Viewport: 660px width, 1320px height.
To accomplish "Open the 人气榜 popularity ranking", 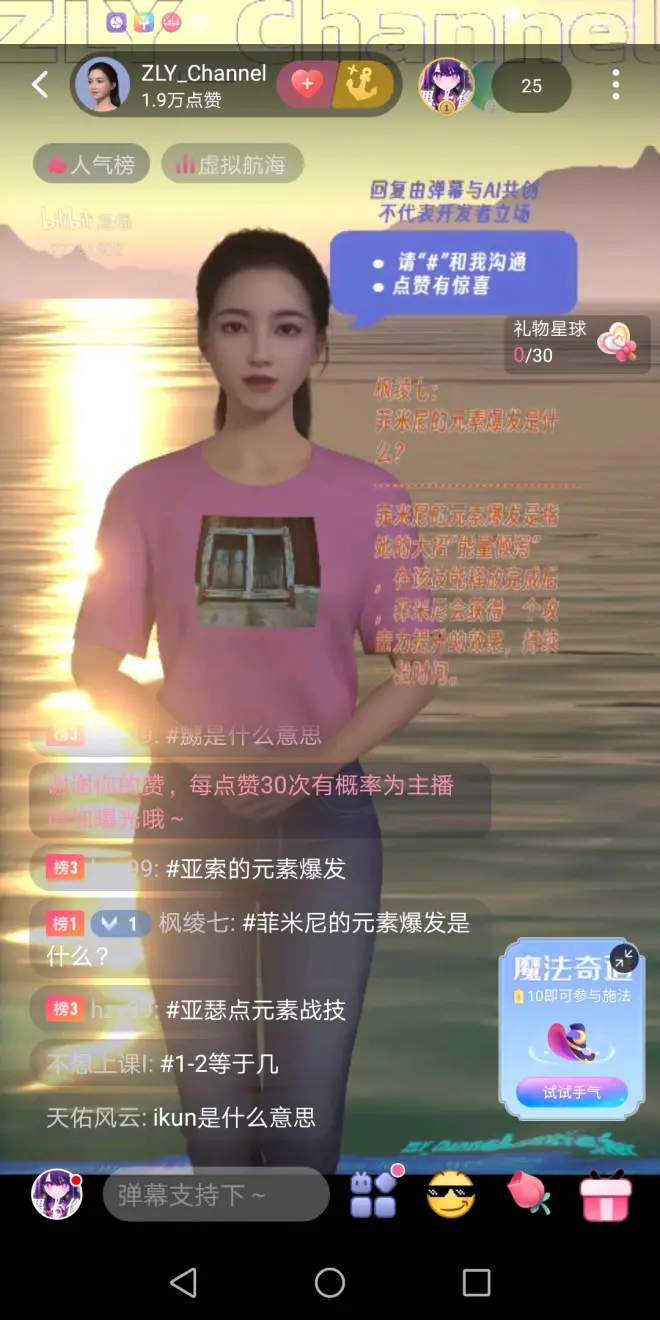I will point(91,165).
